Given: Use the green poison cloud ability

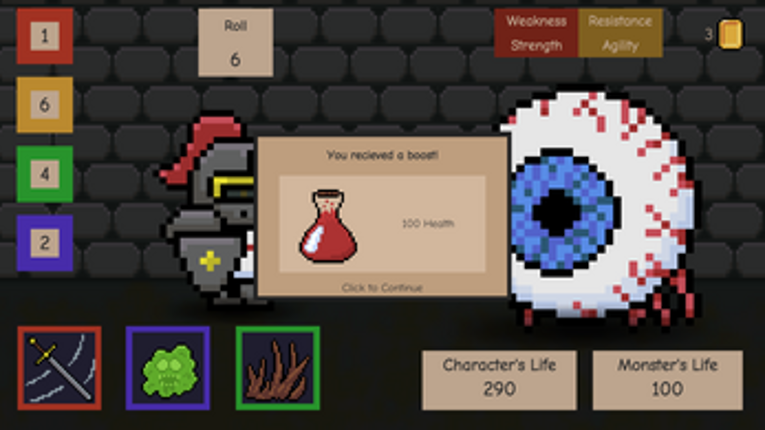Looking at the screenshot, I should pyautogui.click(x=168, y=368).
